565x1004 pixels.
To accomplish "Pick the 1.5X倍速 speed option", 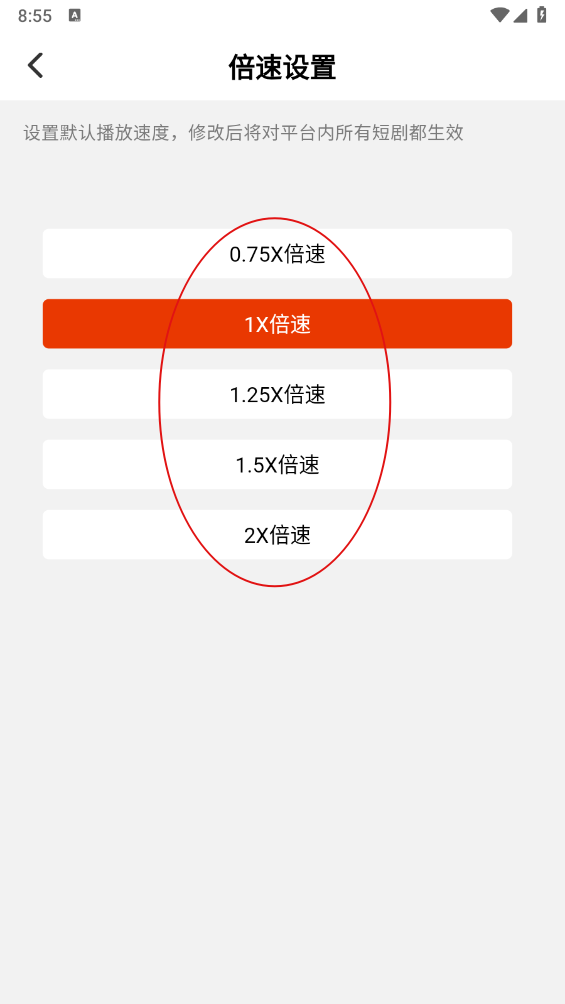I will click(x=277, y=464).
